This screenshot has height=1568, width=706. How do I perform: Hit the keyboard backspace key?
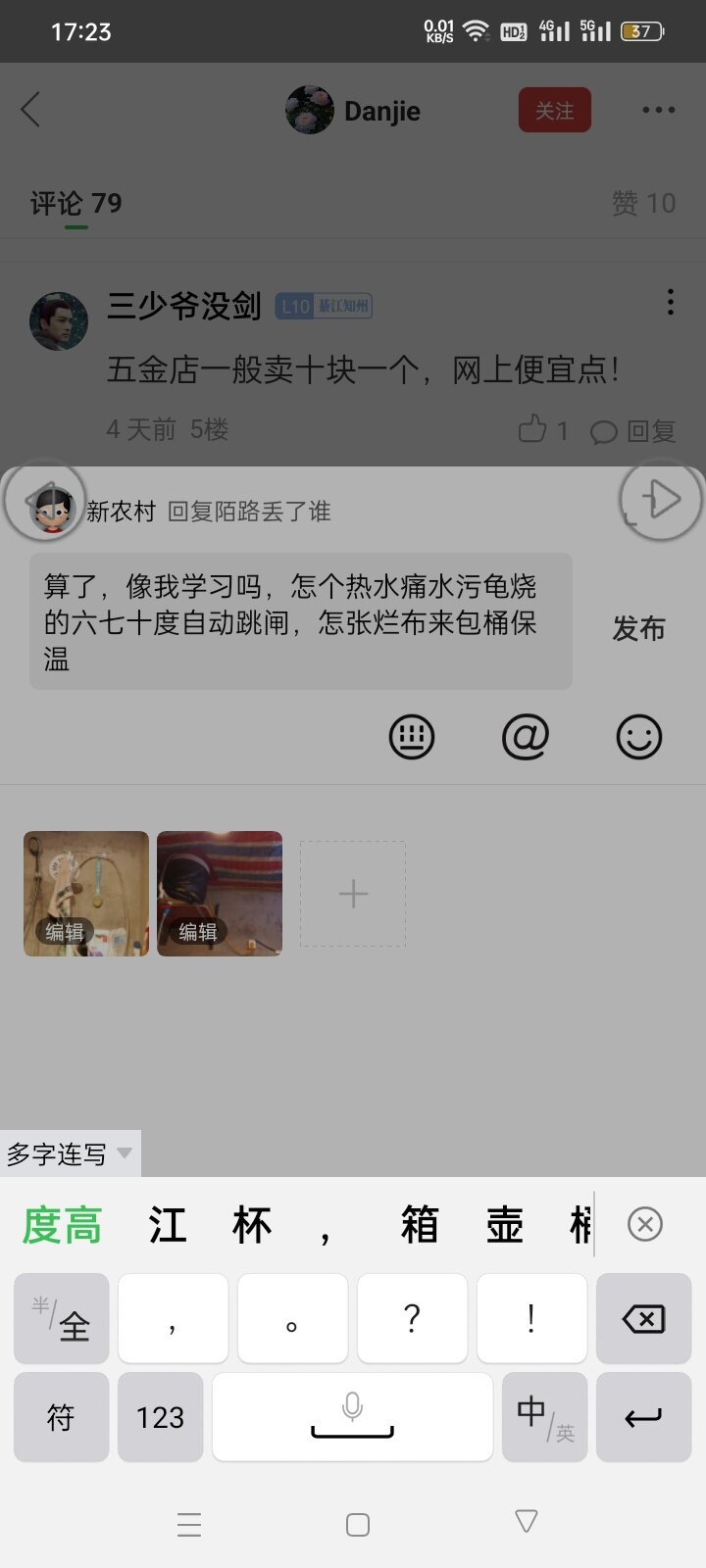pyautogui.click(x=644, y=1318)
